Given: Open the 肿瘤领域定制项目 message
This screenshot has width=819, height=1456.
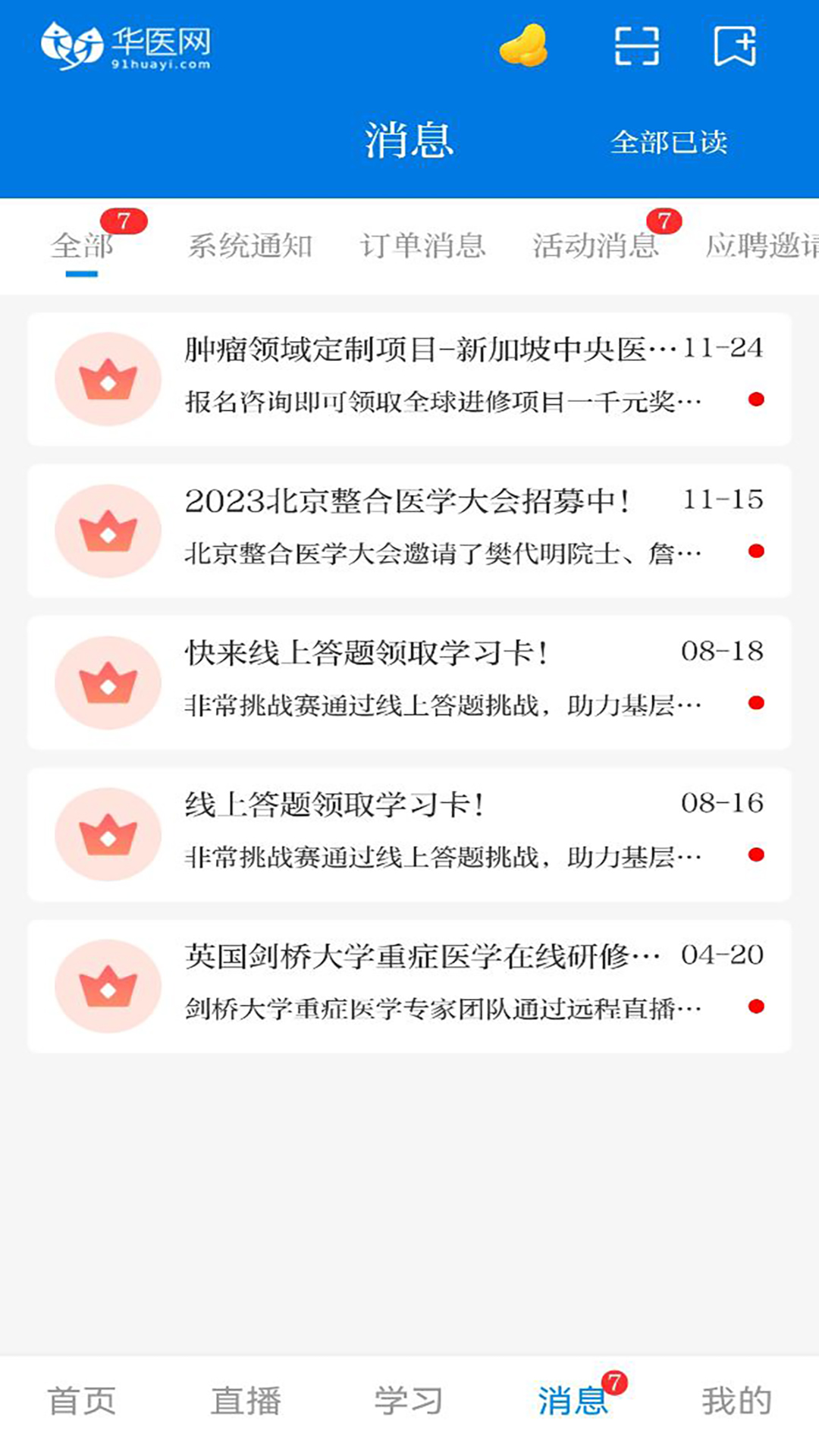Looking at the screenshot, I should point(409,378).
